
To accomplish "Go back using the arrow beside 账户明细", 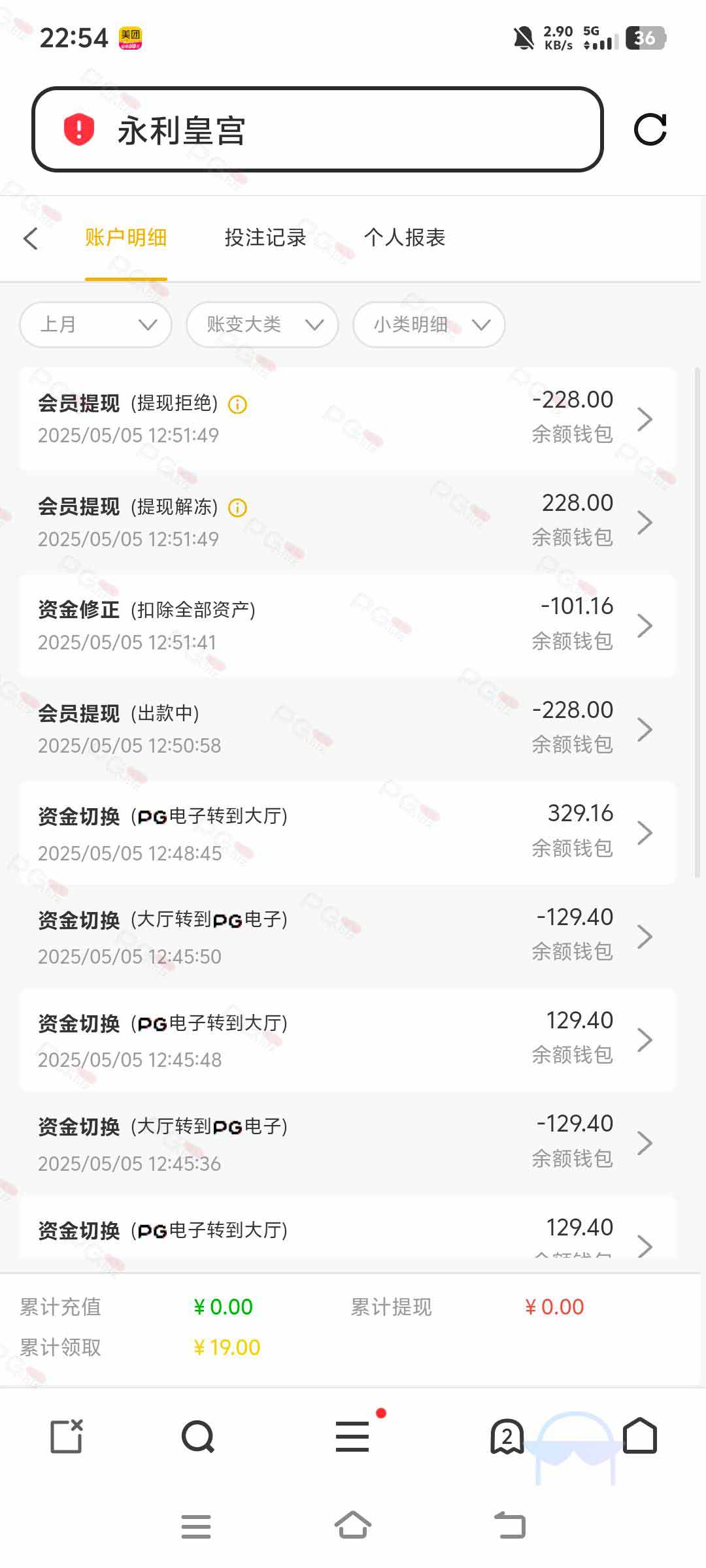I will 31,238.
